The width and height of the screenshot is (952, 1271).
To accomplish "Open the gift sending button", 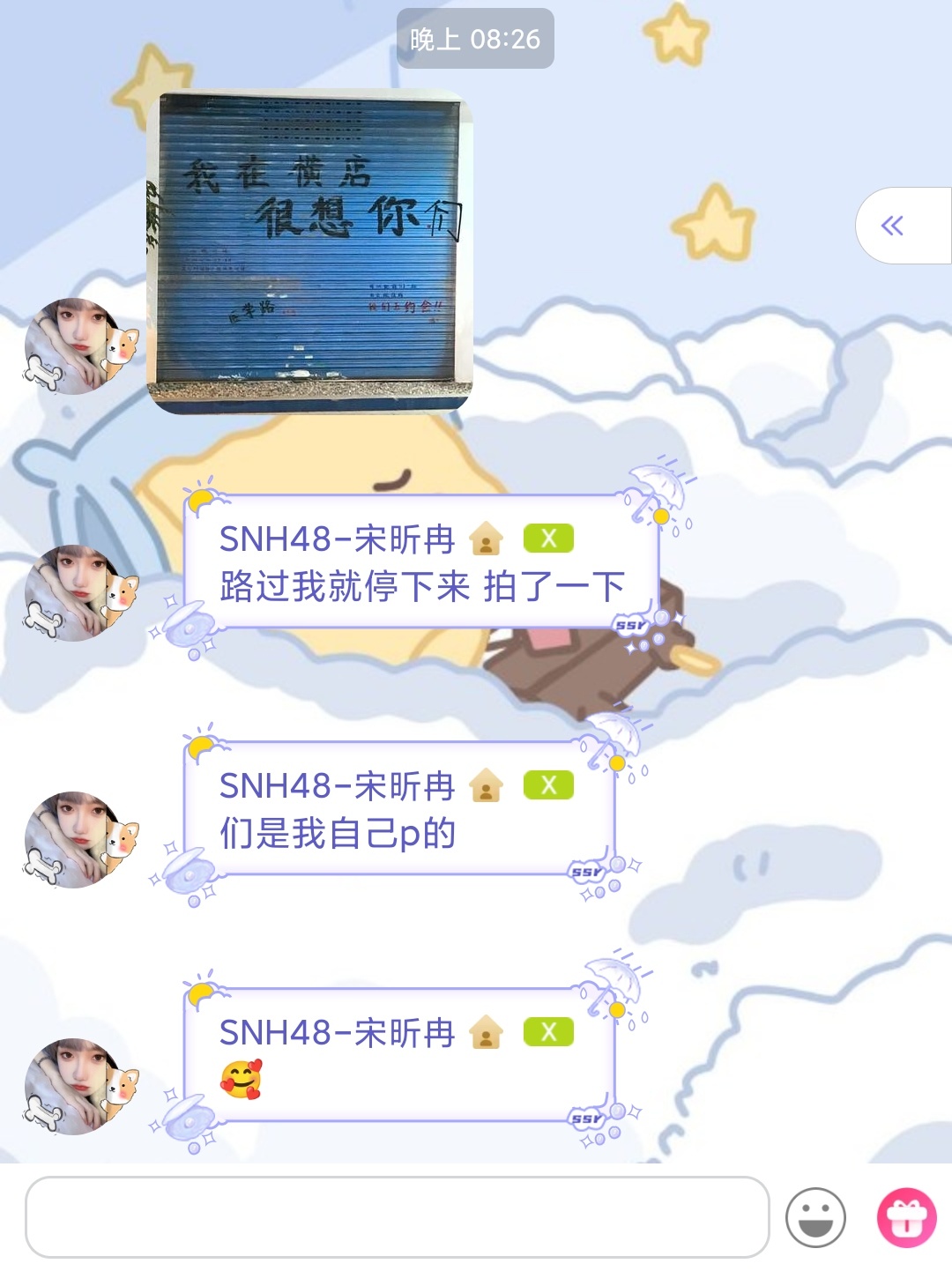I will coord(906,1217).
